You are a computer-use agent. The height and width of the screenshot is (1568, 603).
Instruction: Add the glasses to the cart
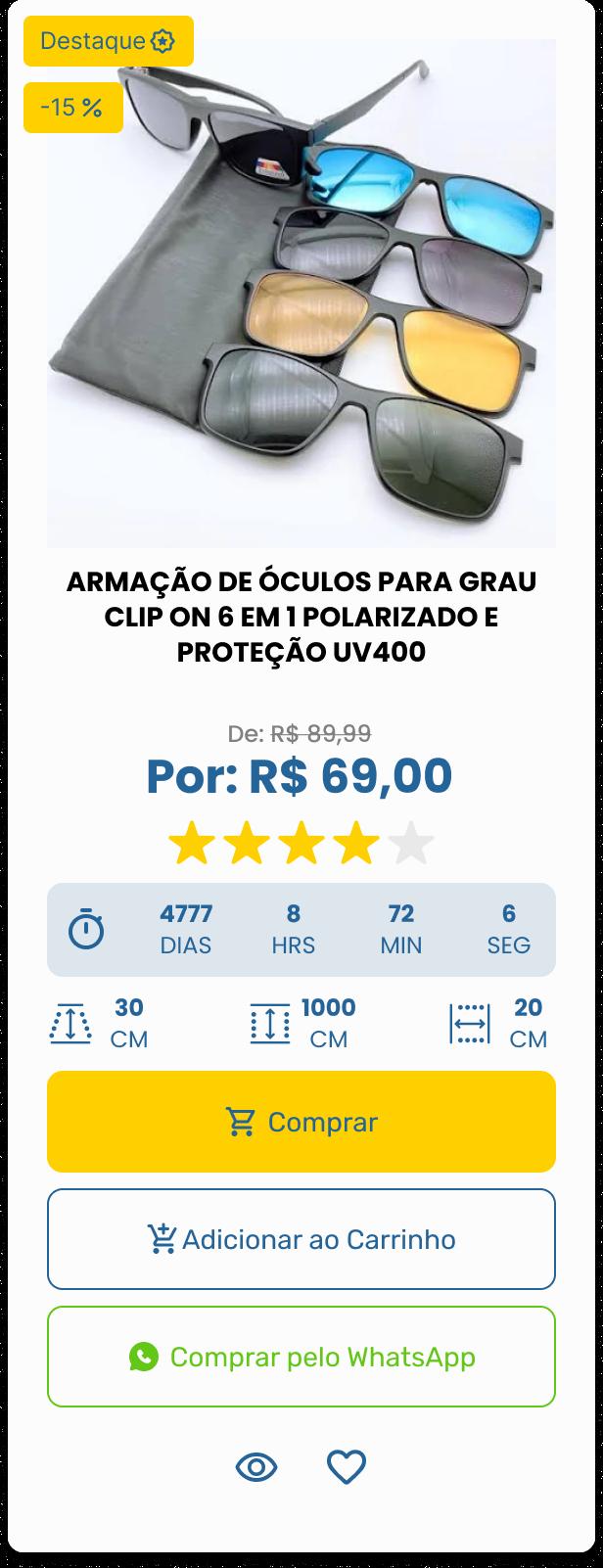301,1239
